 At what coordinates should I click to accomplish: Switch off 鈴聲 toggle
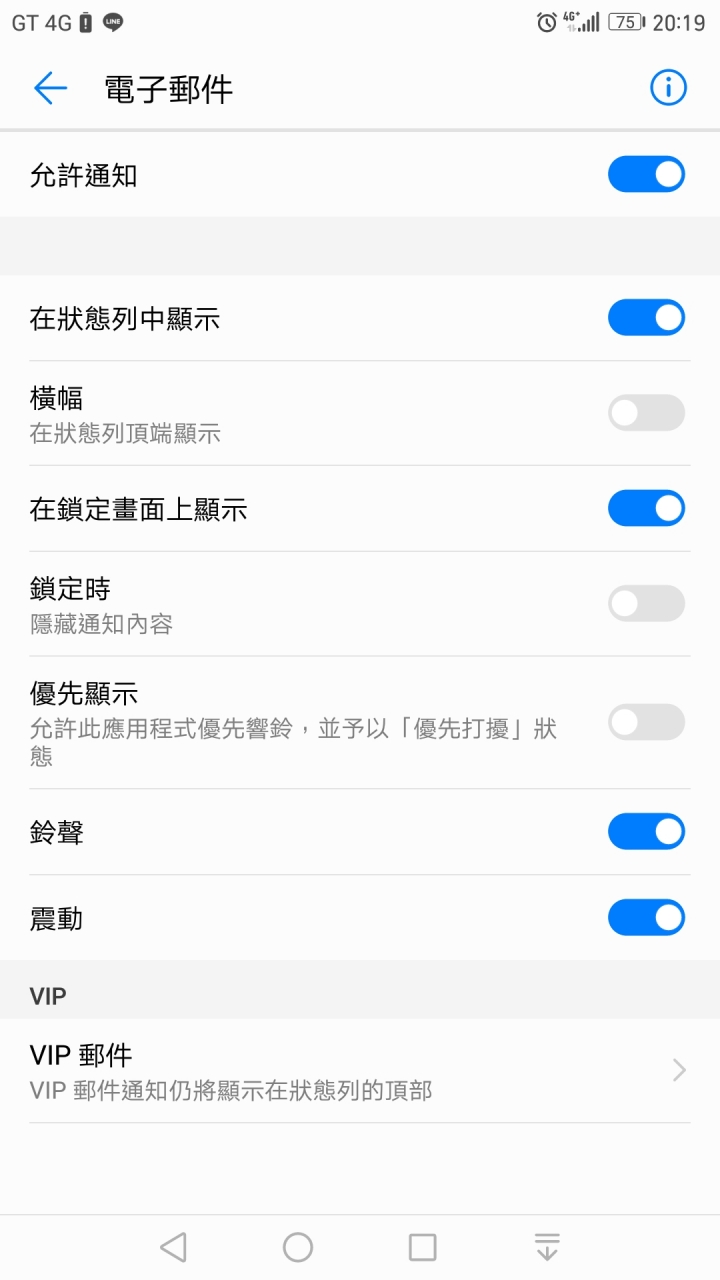pos(646,831)
